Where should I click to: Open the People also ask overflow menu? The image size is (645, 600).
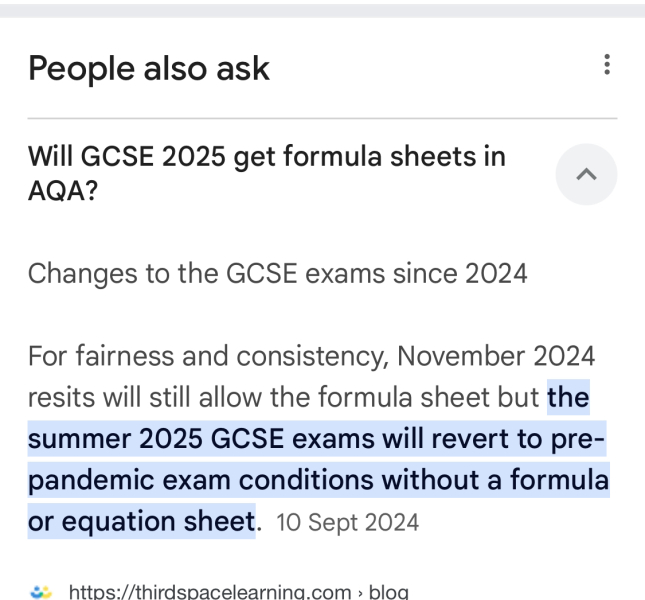pos(607,67)
